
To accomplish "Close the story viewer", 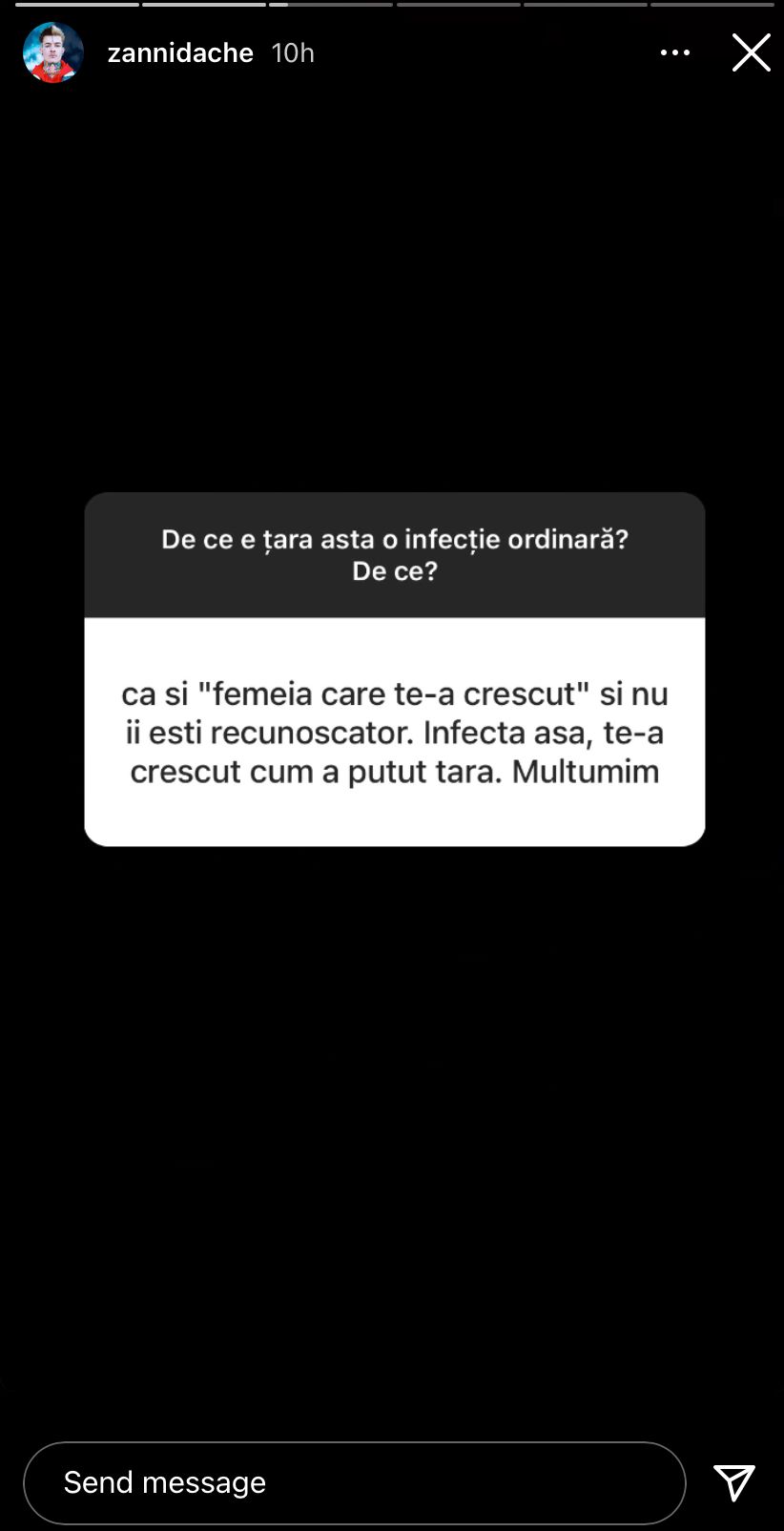I will coord(751,52).
